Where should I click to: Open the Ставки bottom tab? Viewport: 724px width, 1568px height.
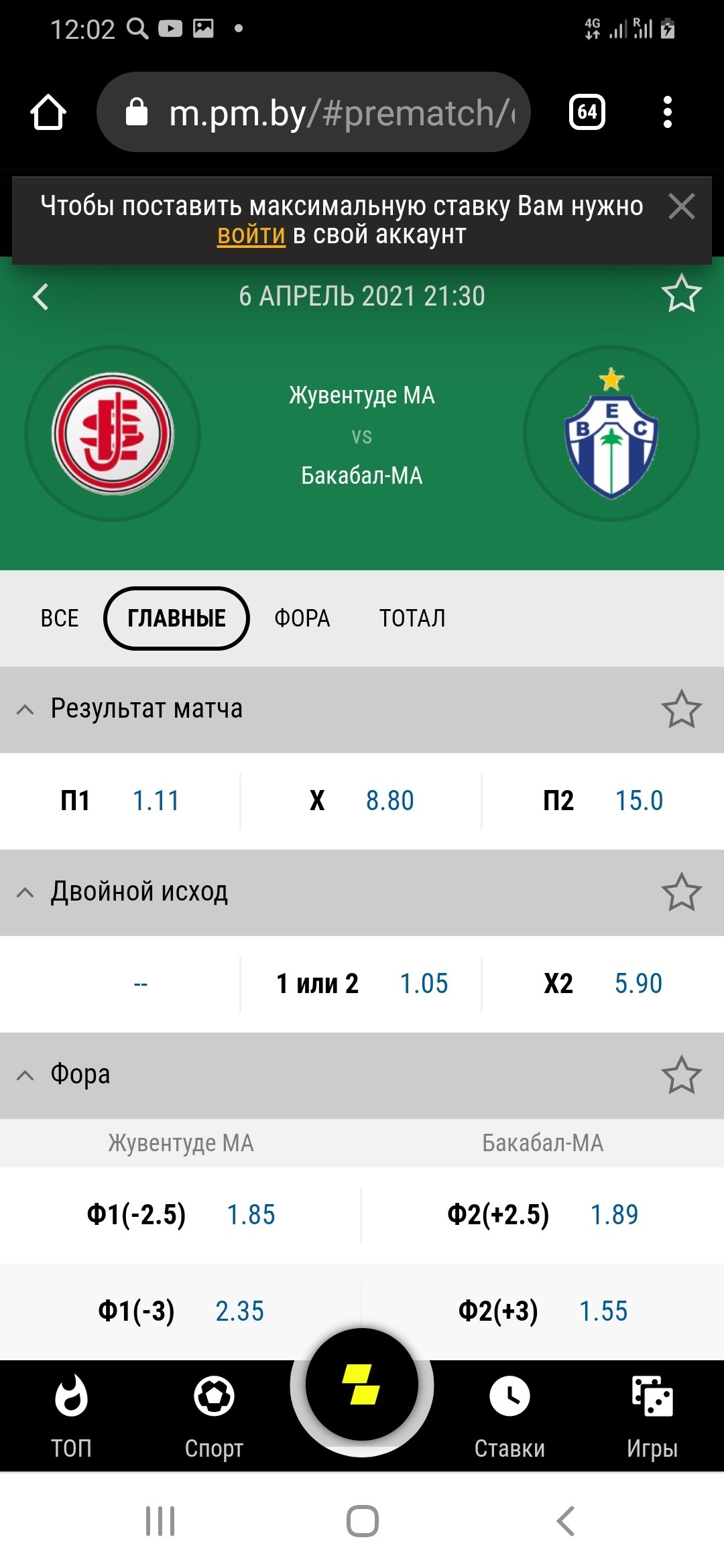tap(509, 1415)
